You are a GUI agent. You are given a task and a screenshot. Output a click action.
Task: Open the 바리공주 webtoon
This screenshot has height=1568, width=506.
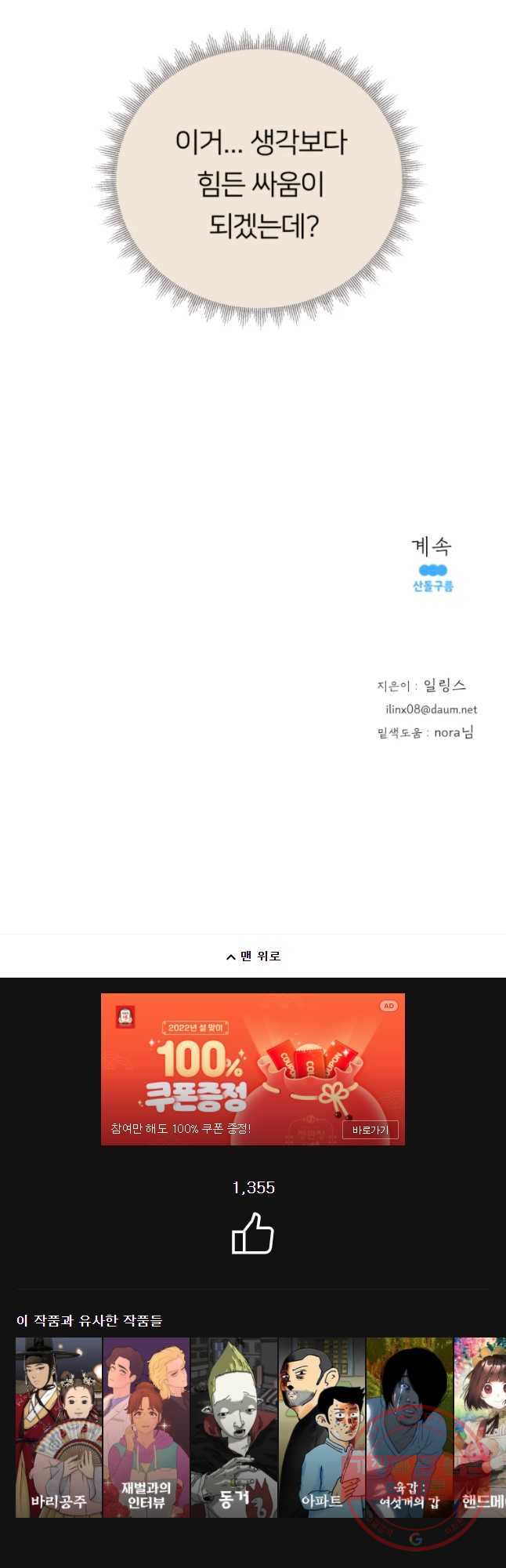point(59,1427)
